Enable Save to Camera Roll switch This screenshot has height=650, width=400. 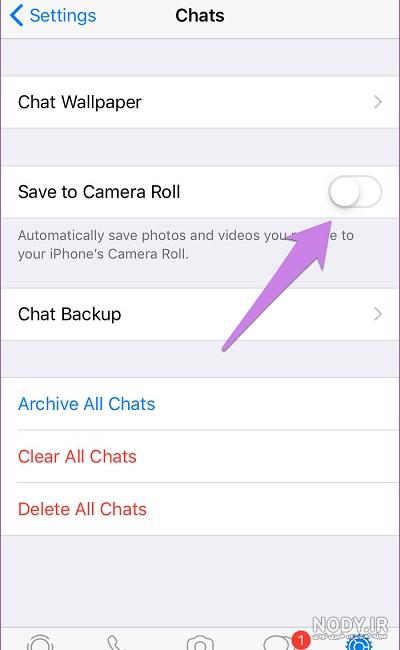click(355, 192)
